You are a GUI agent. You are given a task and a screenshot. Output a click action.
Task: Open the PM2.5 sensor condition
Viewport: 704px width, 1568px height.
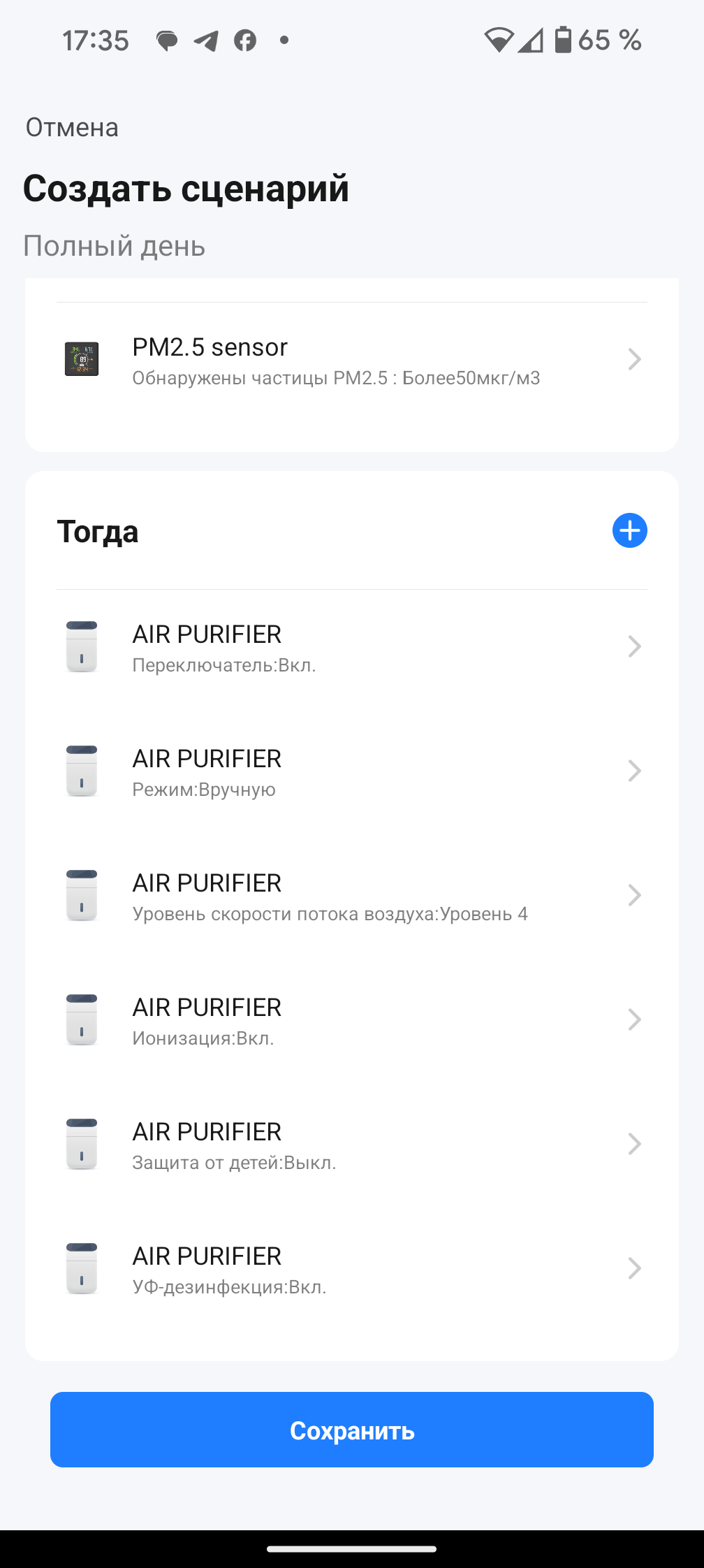[351, 361]
